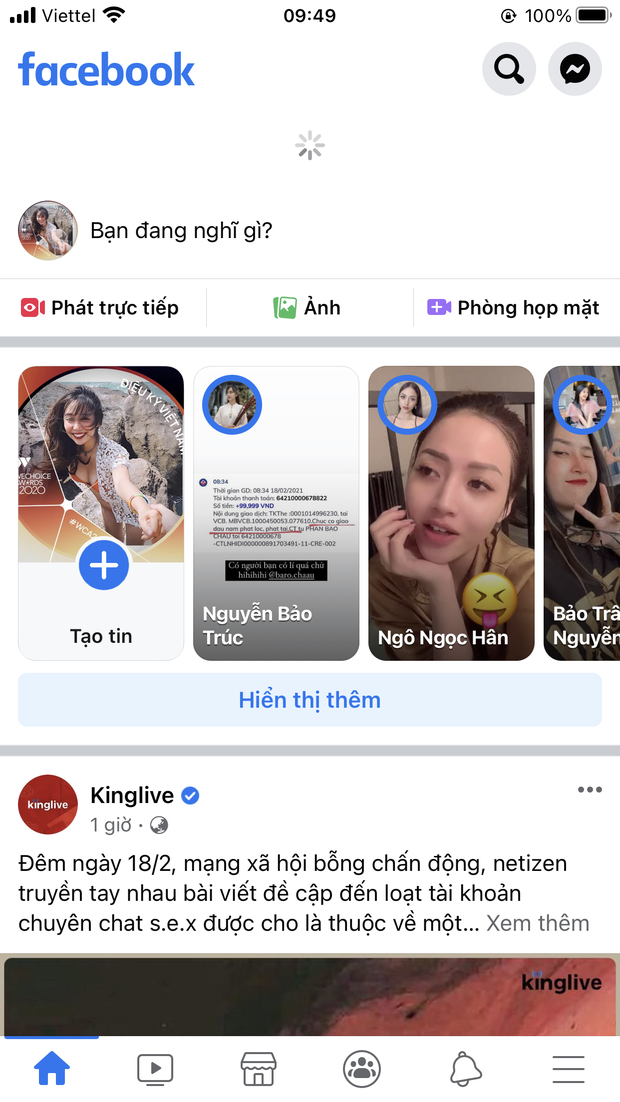Open your profile picture next to composer
Screen dimensions: 620x1102
[48, 231]
